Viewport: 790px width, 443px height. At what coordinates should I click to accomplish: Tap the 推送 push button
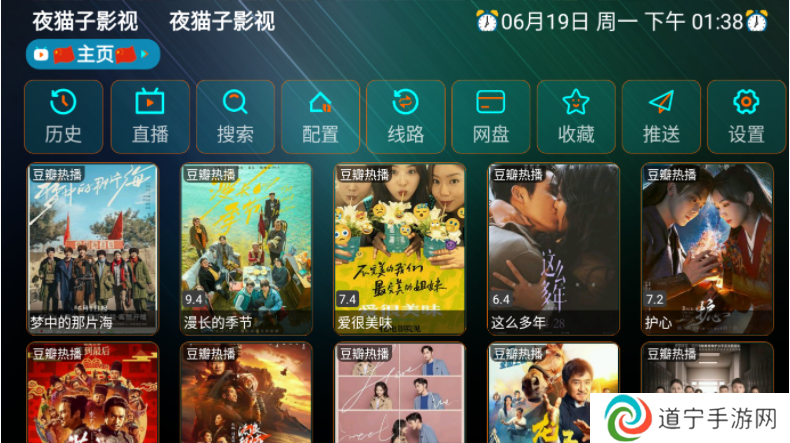pyautogui.click(x=661, y=116)
